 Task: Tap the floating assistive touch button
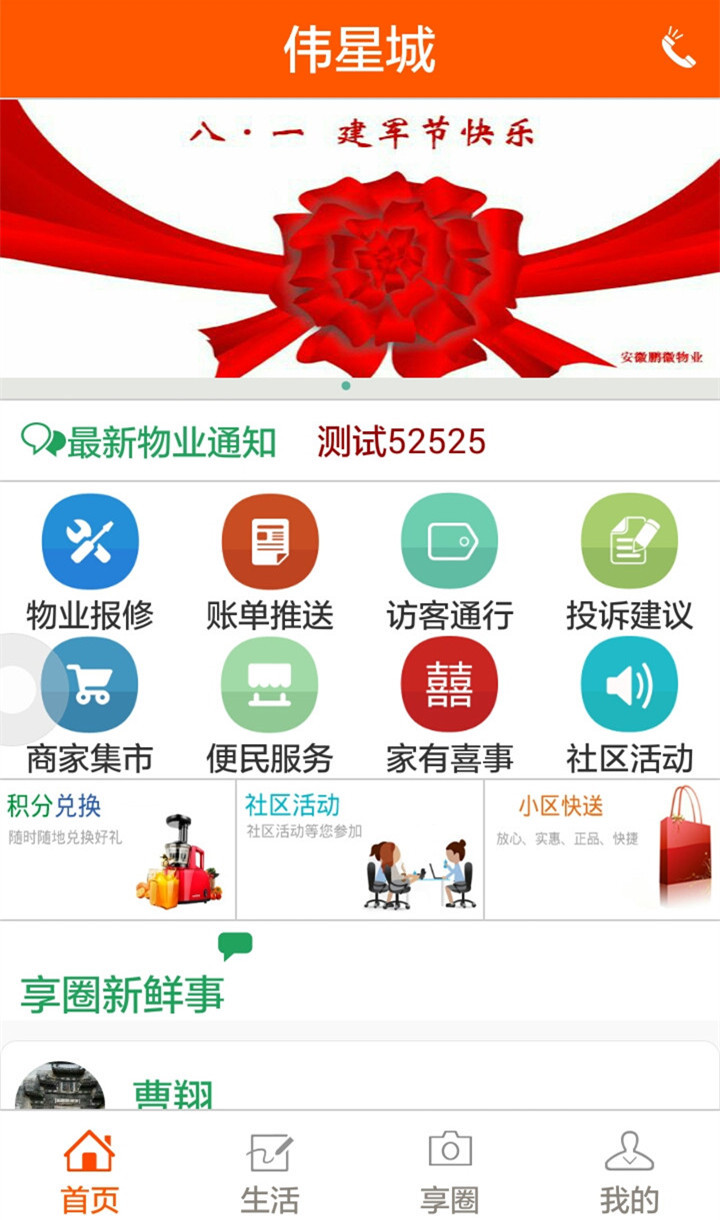click(x=20, y=688)
